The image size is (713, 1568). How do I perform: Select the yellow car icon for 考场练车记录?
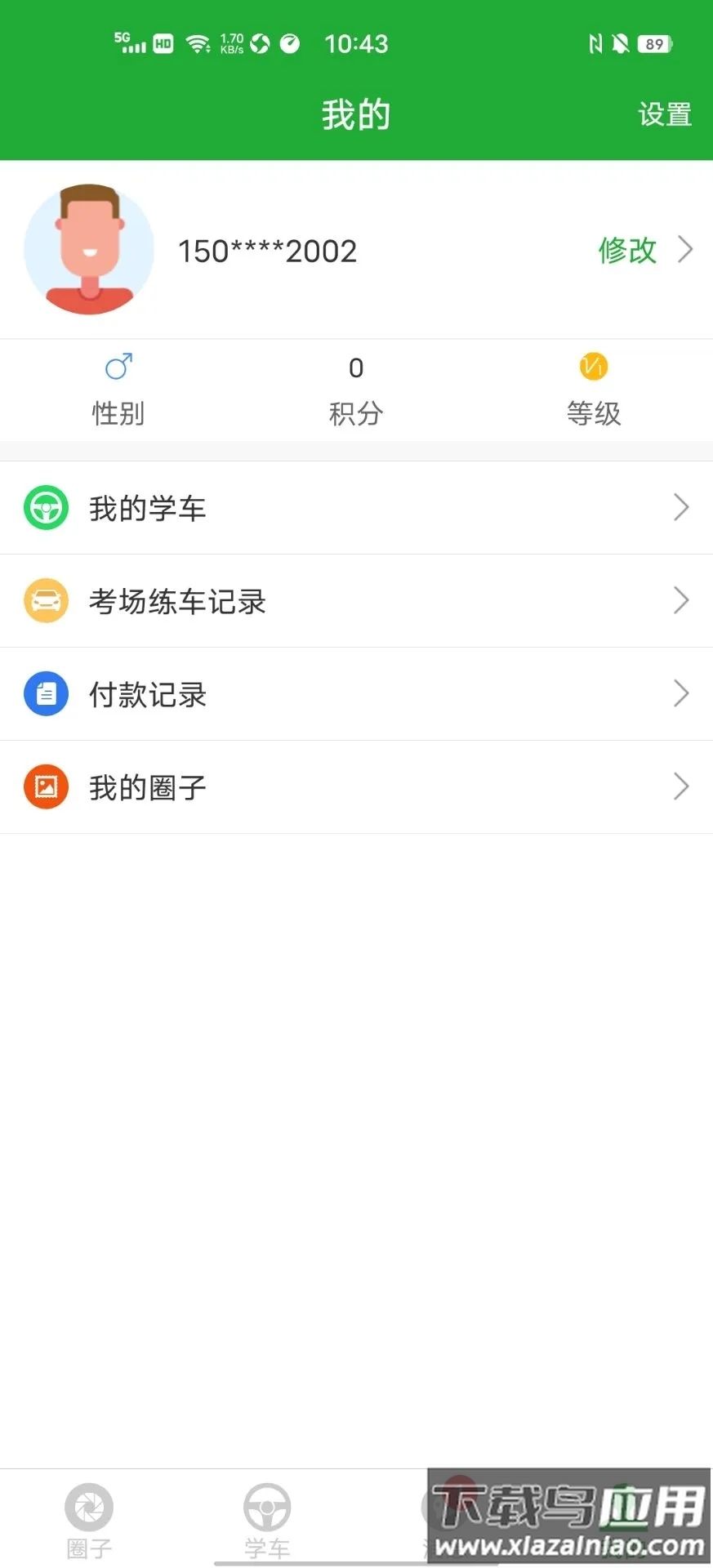point(47,600)
